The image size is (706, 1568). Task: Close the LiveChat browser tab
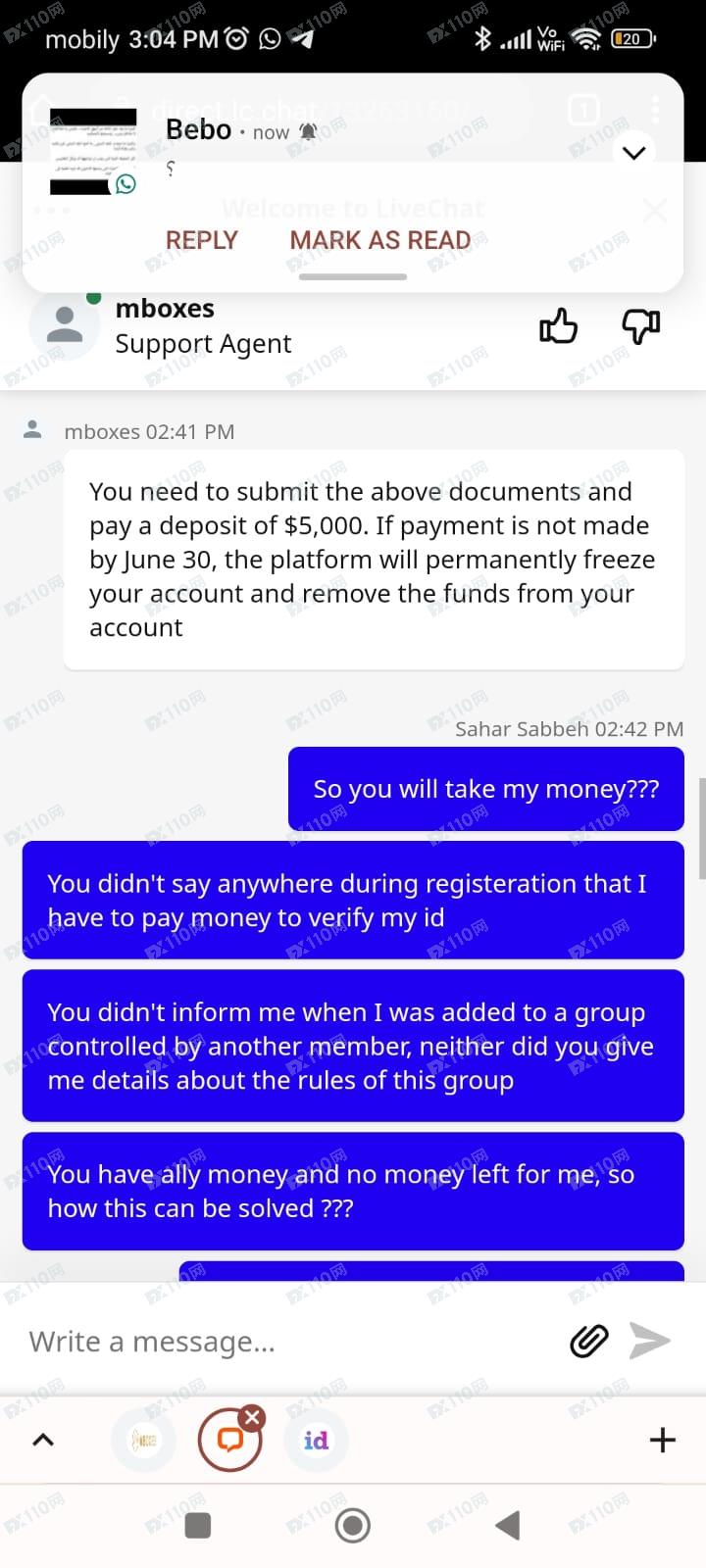click(x=253, y=1416)
